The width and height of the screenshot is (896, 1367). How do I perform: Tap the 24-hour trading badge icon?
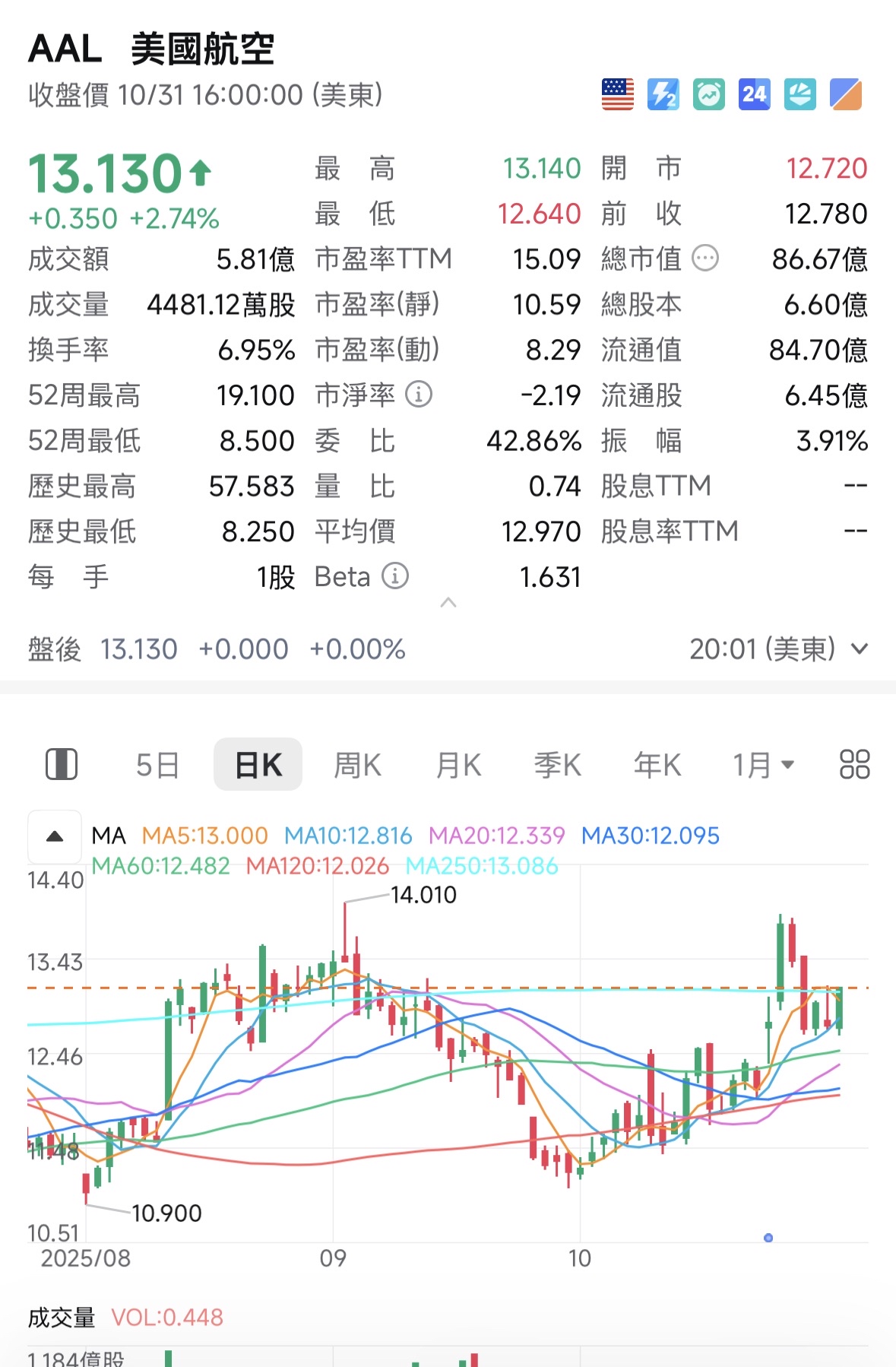(754, 94)
